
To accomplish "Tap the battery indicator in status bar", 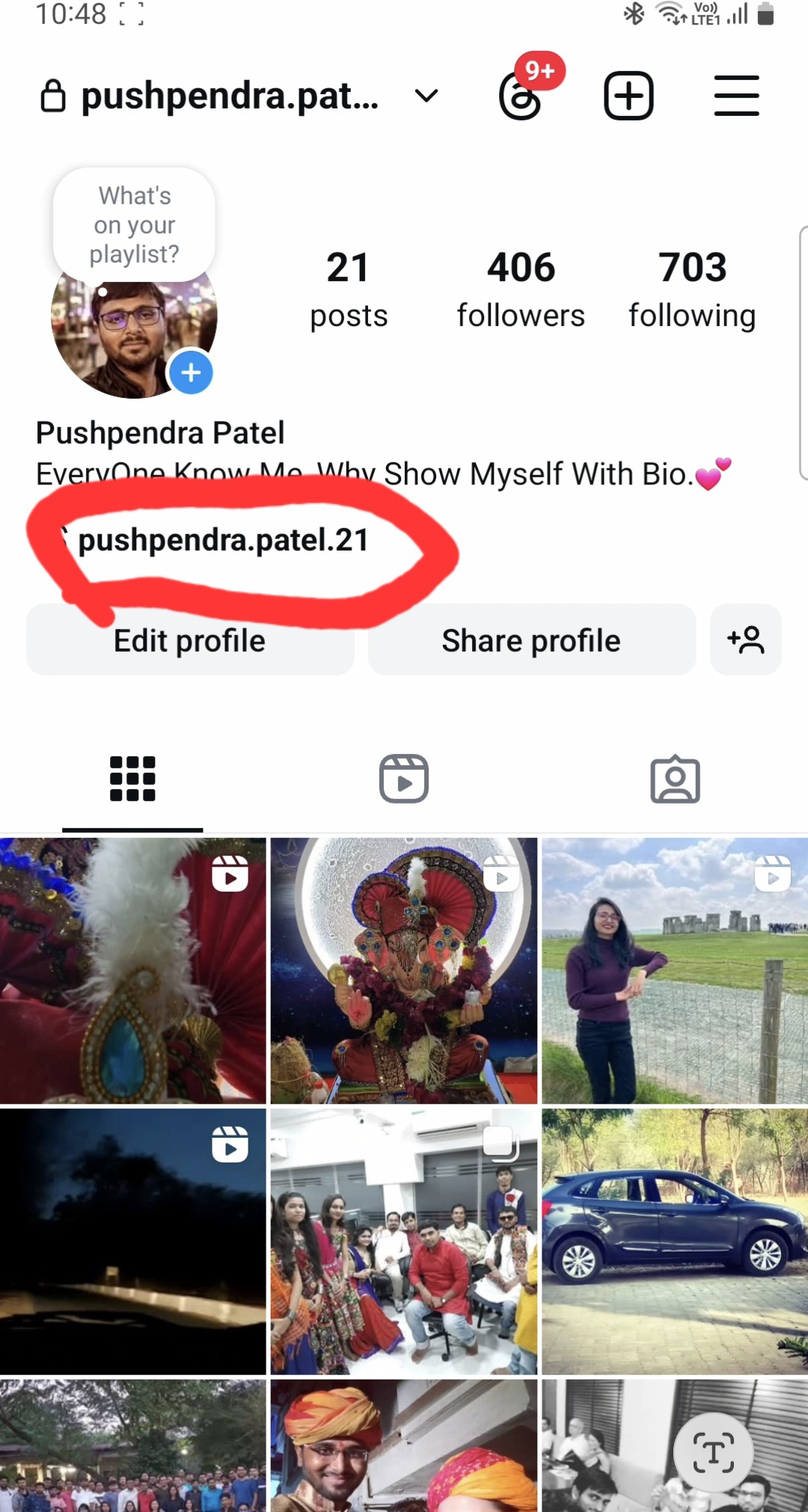I will (765, 15).
